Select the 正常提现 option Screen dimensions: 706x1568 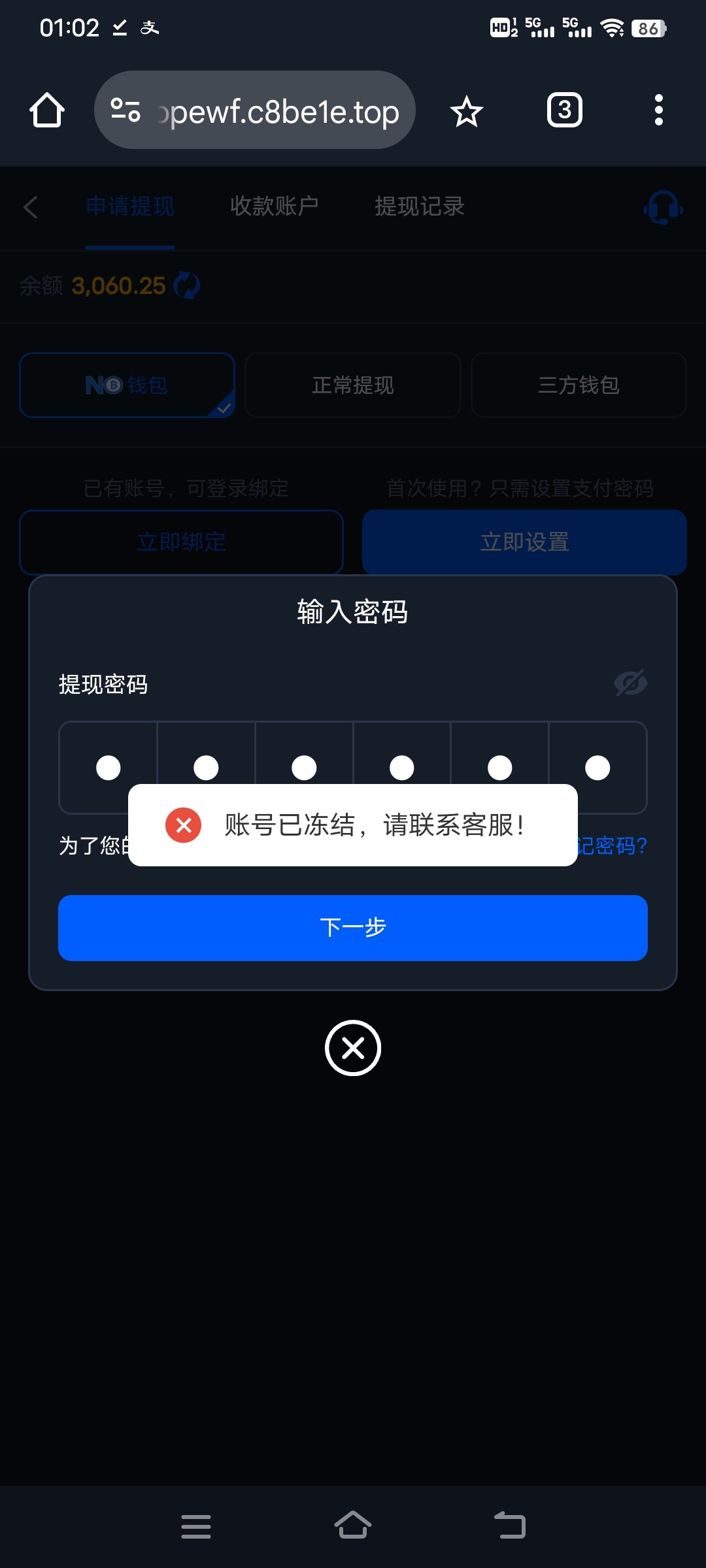tap(353, 385)
